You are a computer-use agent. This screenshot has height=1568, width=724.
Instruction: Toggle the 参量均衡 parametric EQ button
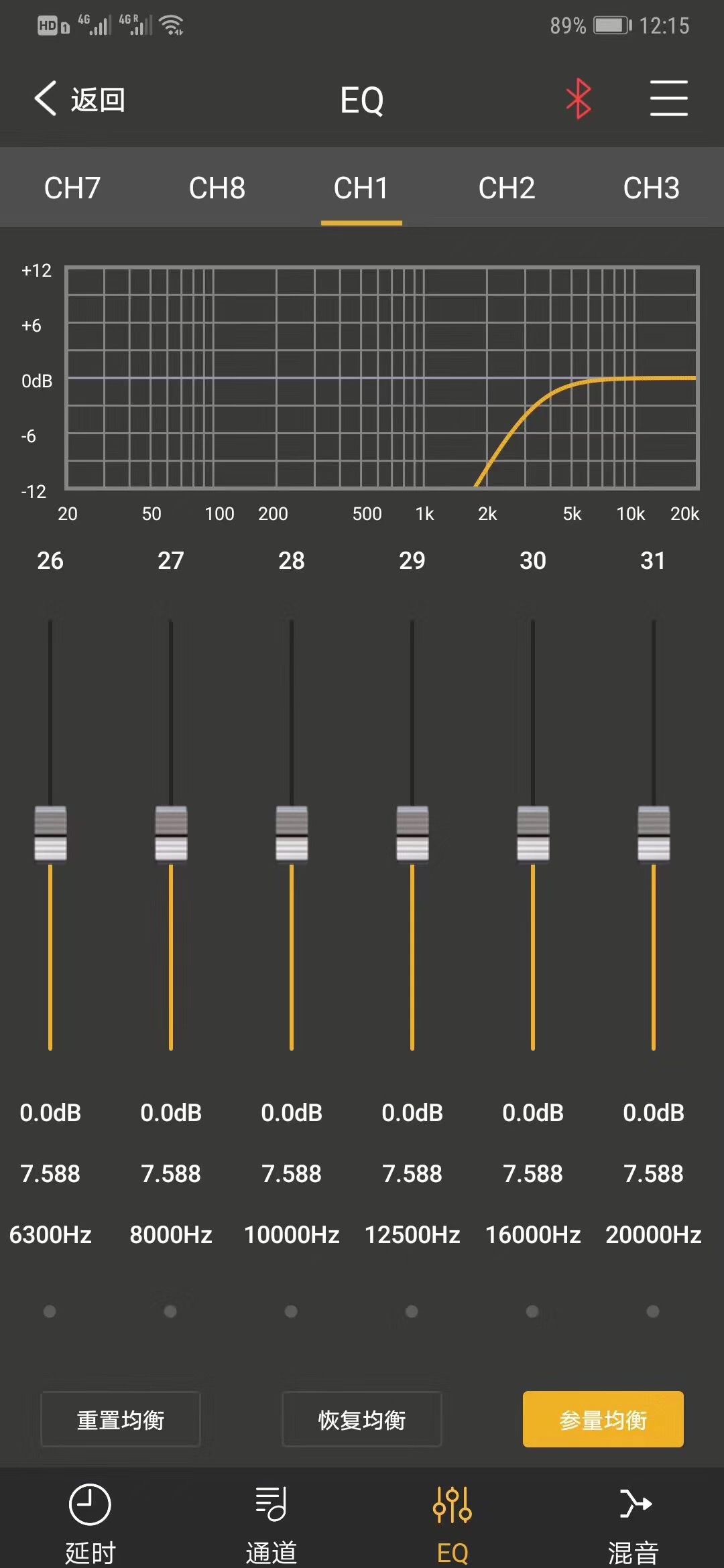click(603, 1419)
